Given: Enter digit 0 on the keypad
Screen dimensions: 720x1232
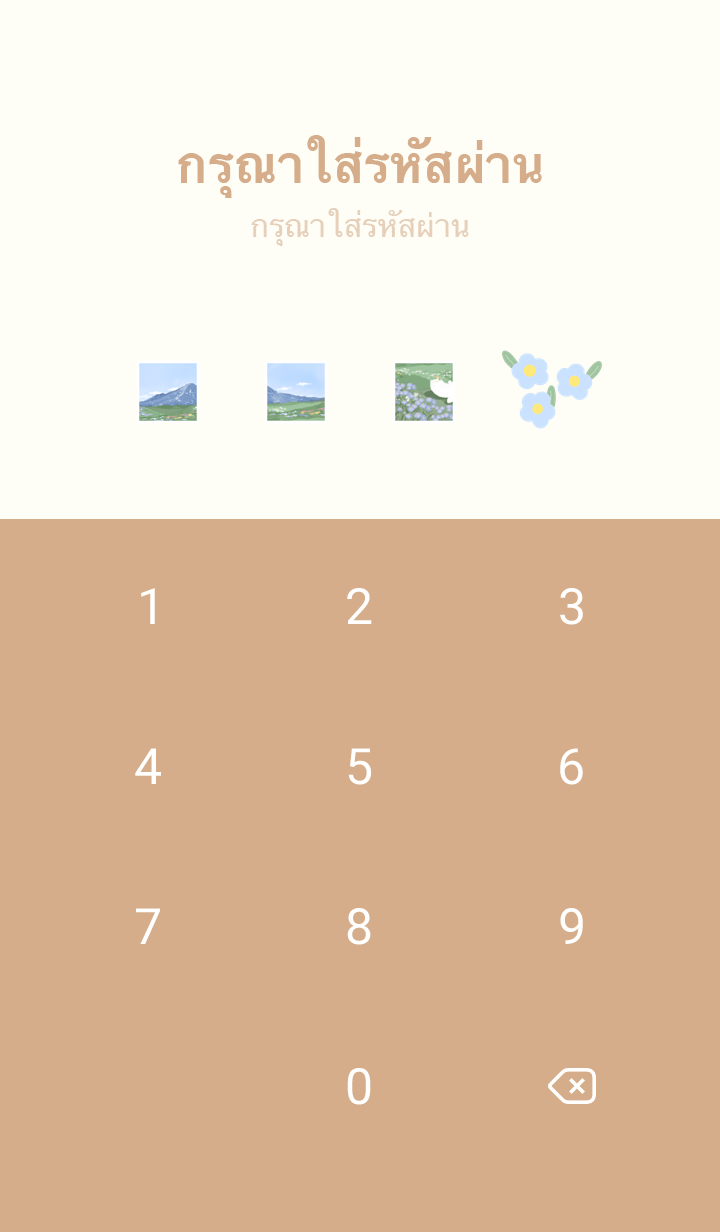Looking at the screenshot, I should point(359,1087).
